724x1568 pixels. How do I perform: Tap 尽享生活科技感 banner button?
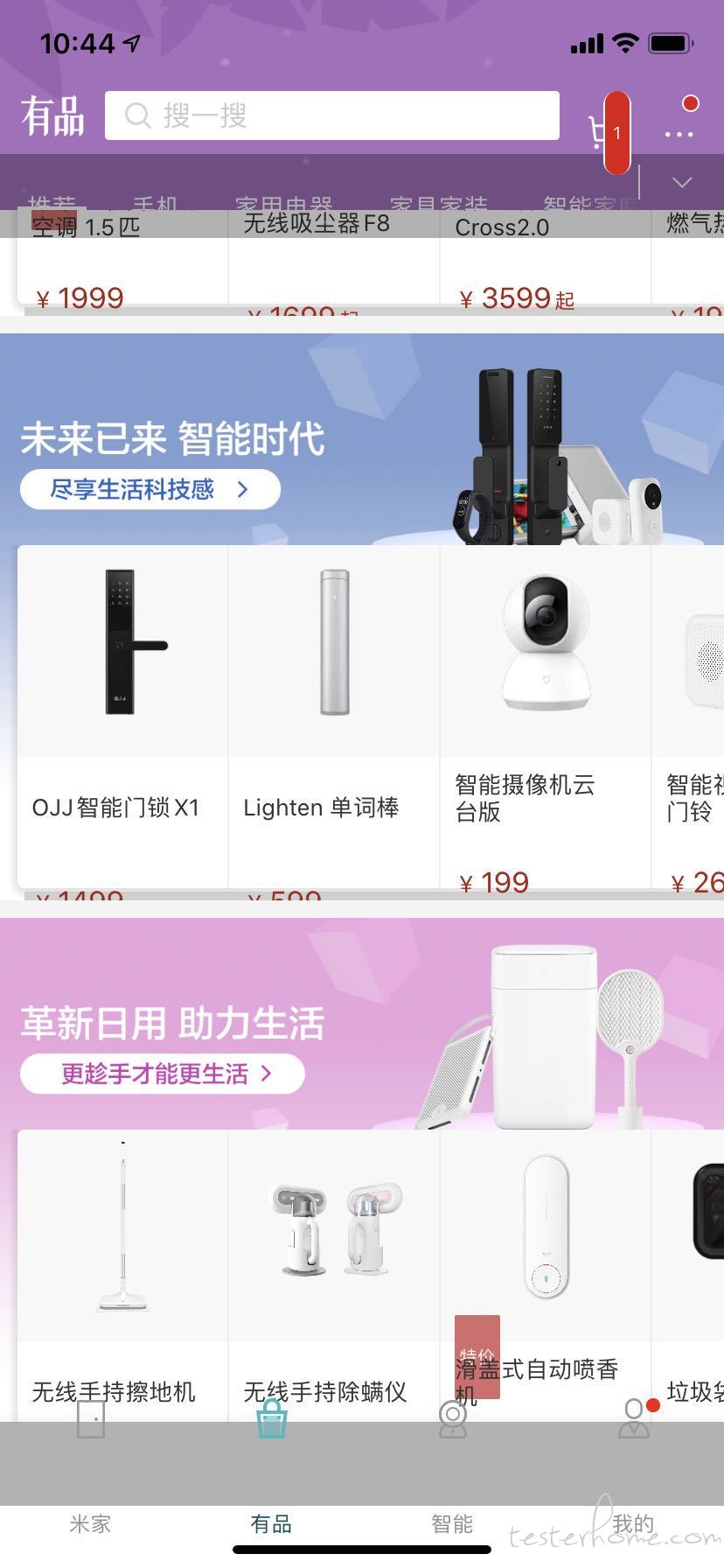coord(150,489)
